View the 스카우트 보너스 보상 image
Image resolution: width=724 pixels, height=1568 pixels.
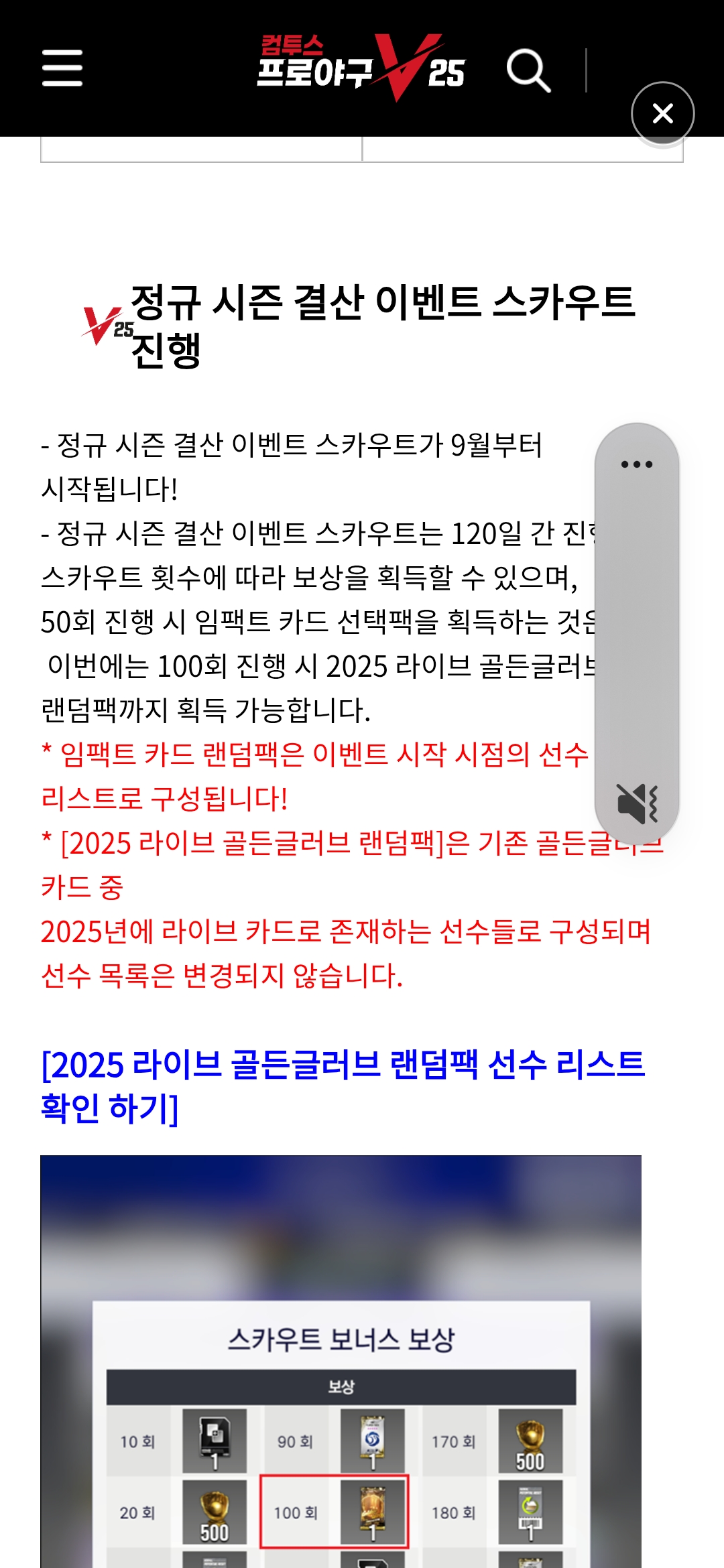point(341,1360)
